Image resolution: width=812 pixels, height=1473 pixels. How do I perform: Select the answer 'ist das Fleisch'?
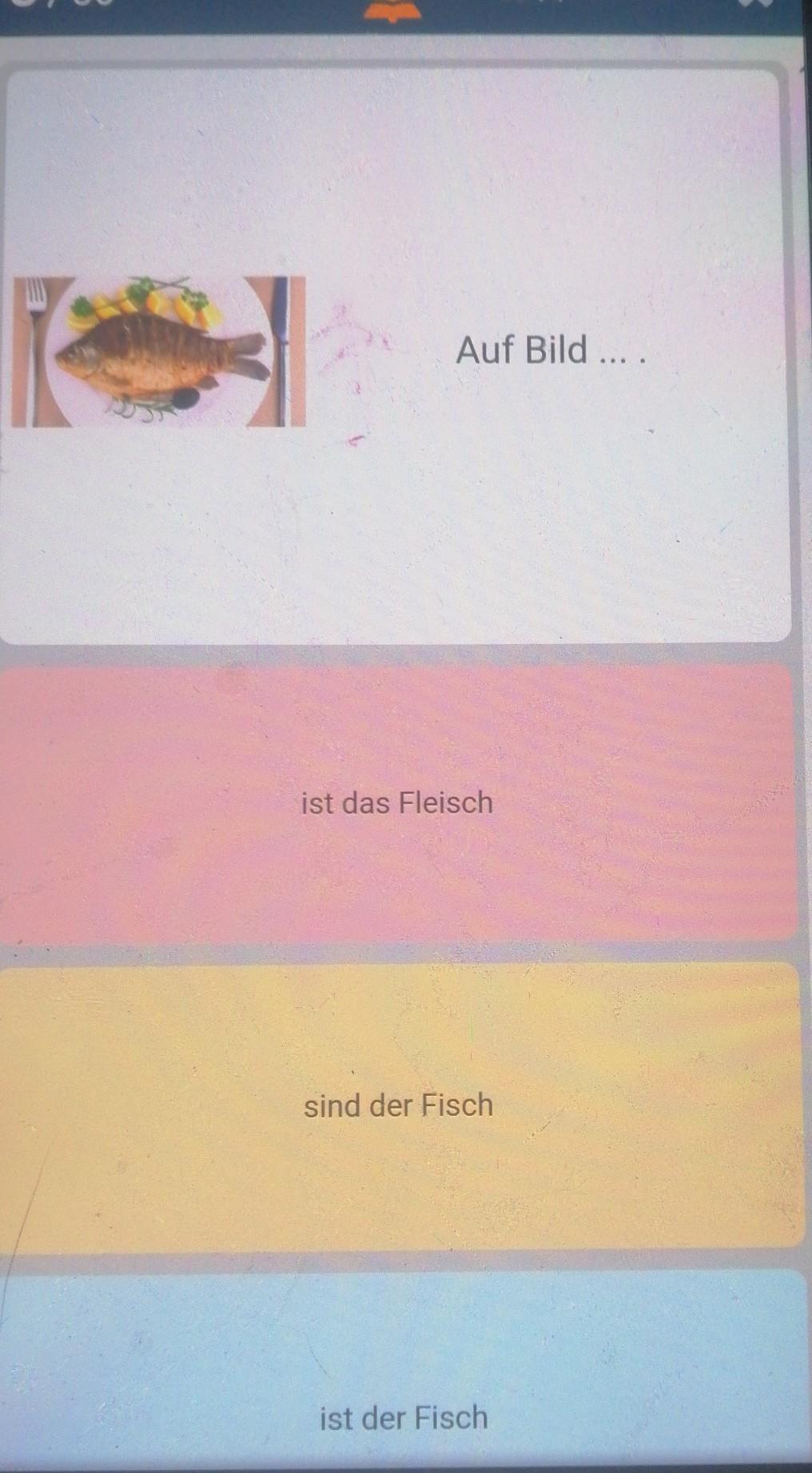coord(397,802)
